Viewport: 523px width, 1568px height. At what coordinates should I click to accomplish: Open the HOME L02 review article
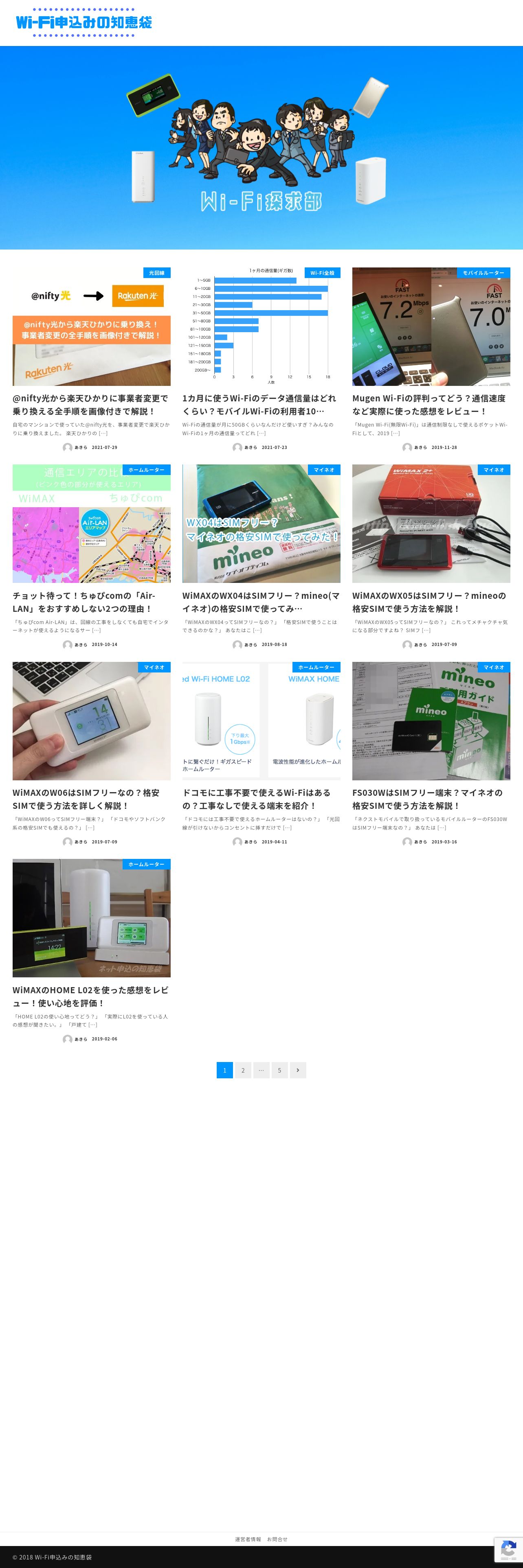pos(90,996)
